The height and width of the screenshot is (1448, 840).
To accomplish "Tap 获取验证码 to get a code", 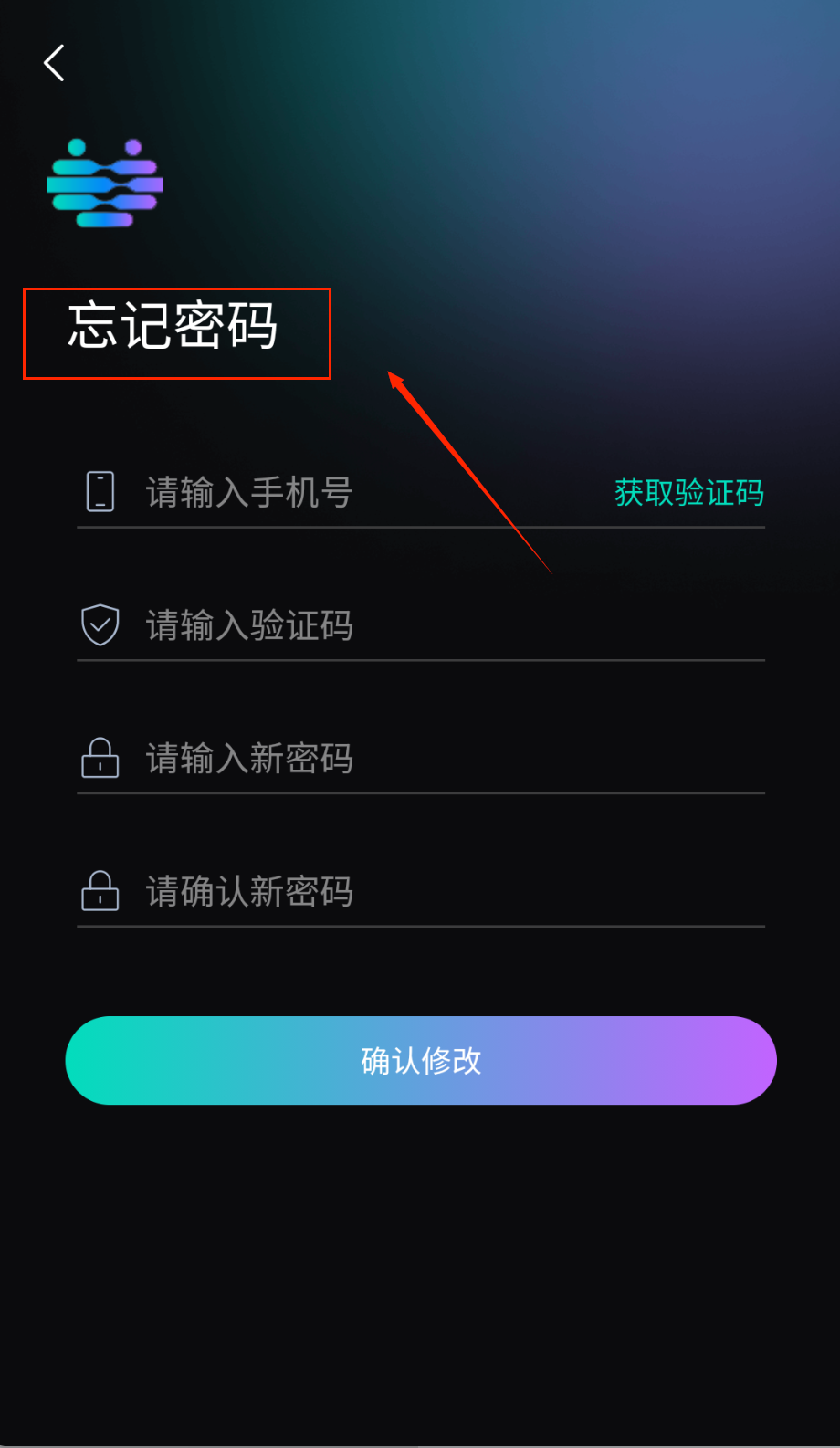I will pos(688,493).
